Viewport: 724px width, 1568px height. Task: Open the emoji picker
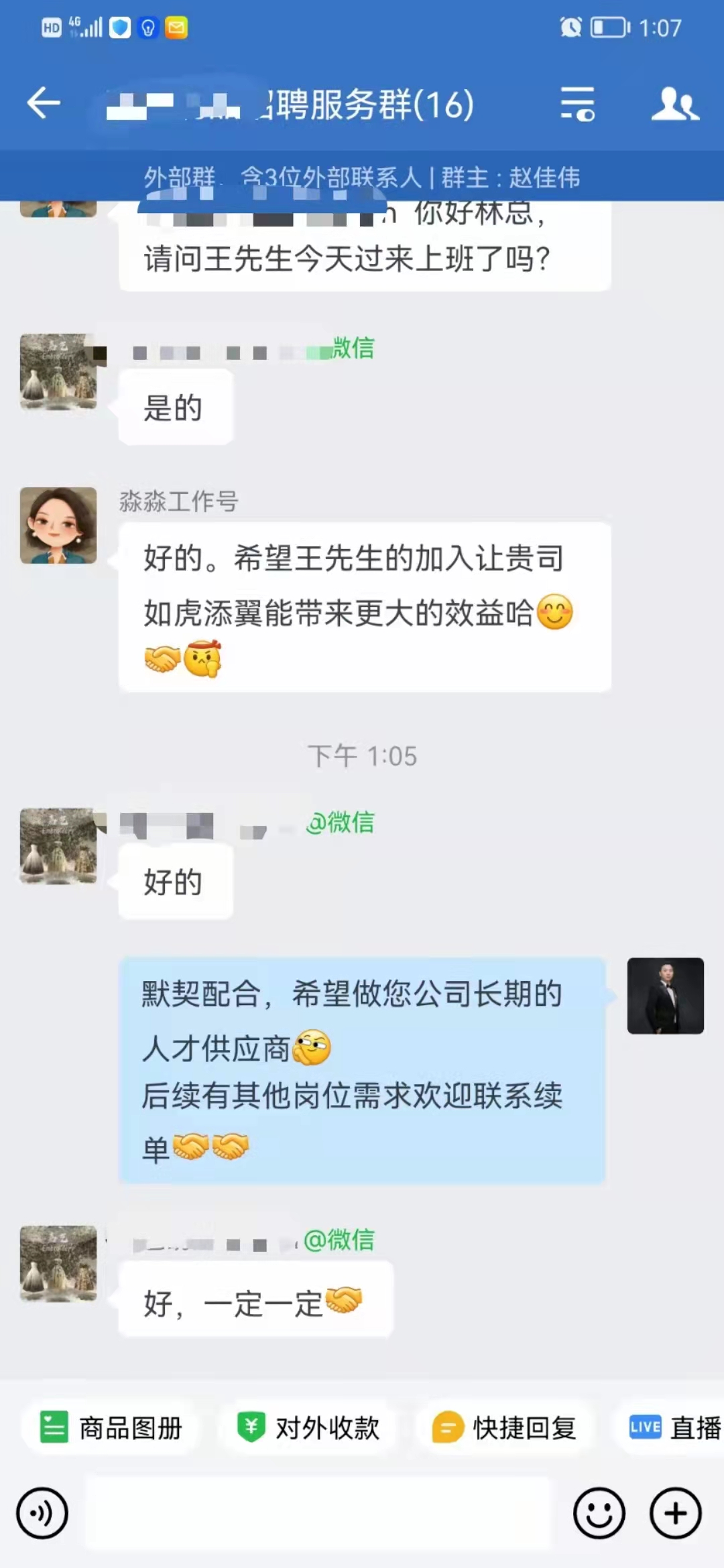[599, 1514]
